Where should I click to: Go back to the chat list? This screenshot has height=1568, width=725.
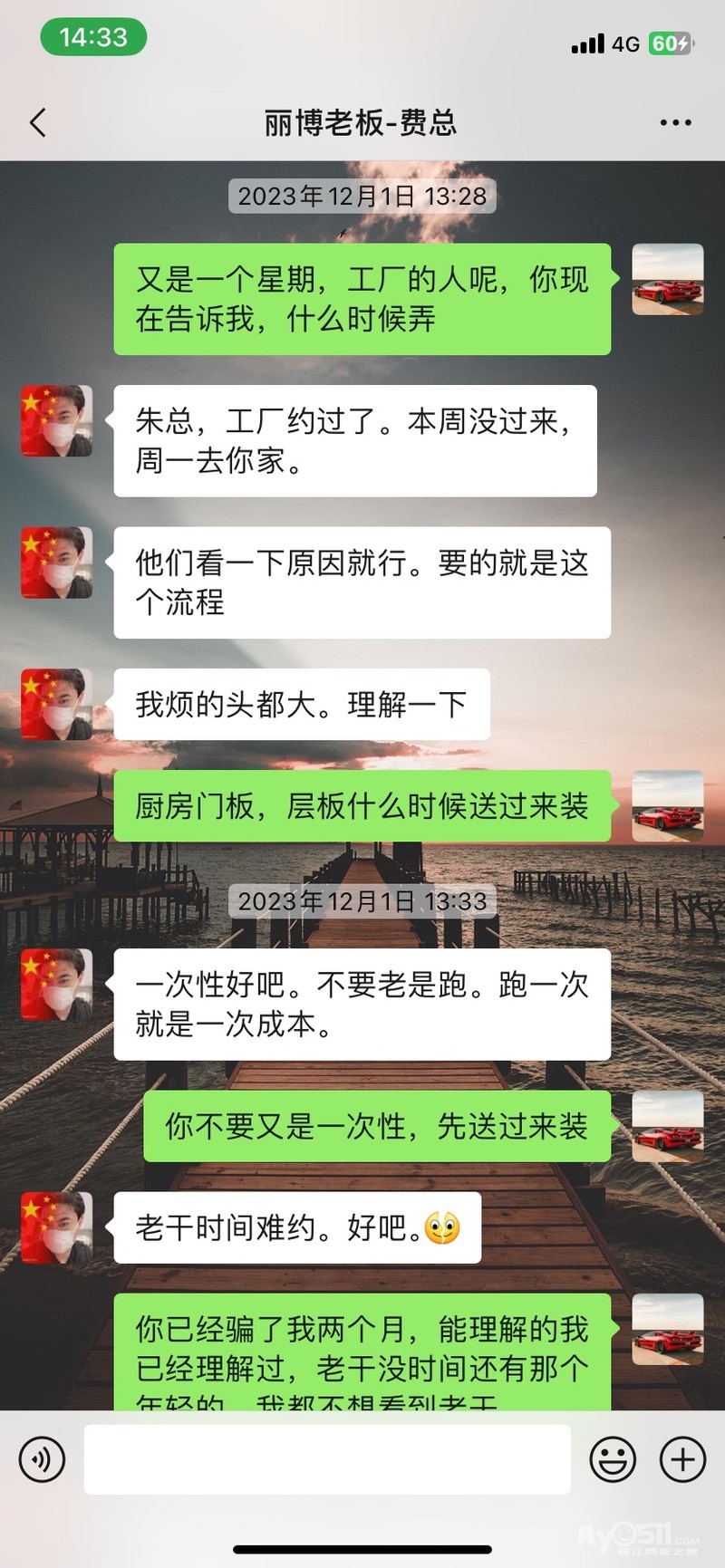(38, 122)
